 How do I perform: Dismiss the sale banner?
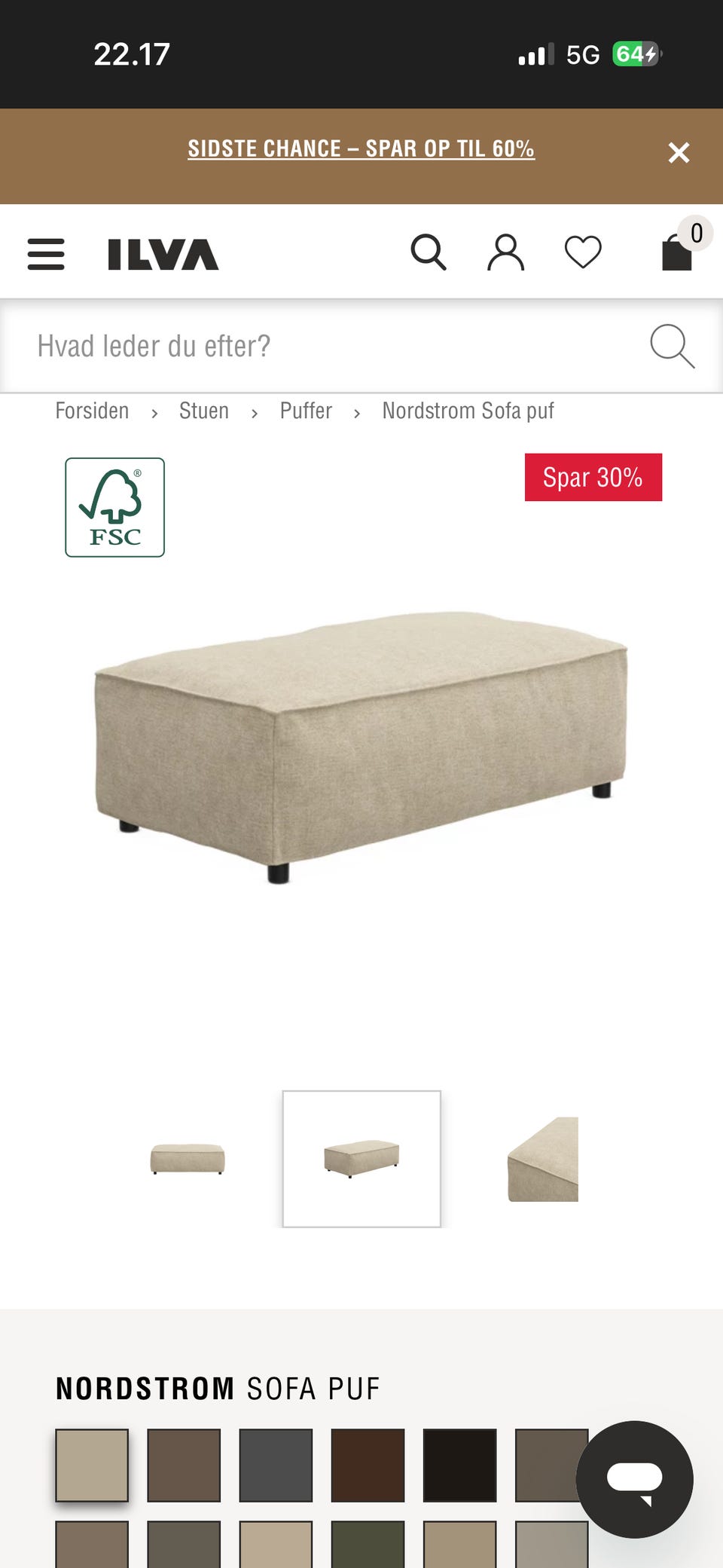coord(679,153)
